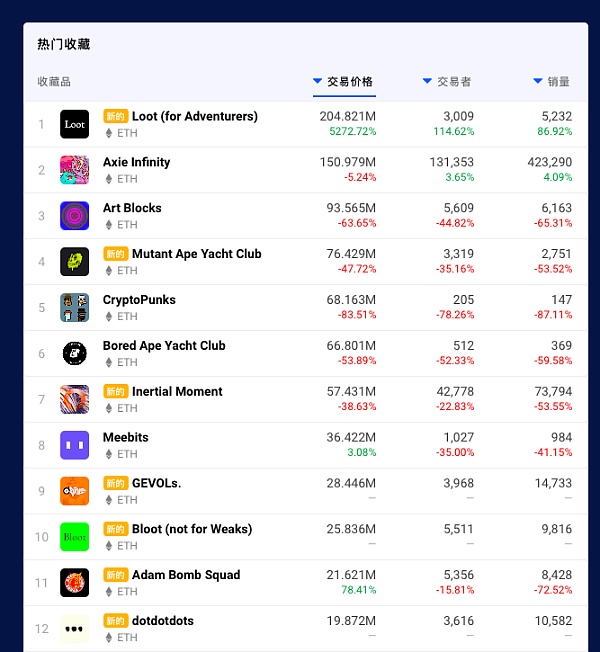View the Inertial Moment collection
This screenshot has height=652, width=600.
click(x=177, y=392)
